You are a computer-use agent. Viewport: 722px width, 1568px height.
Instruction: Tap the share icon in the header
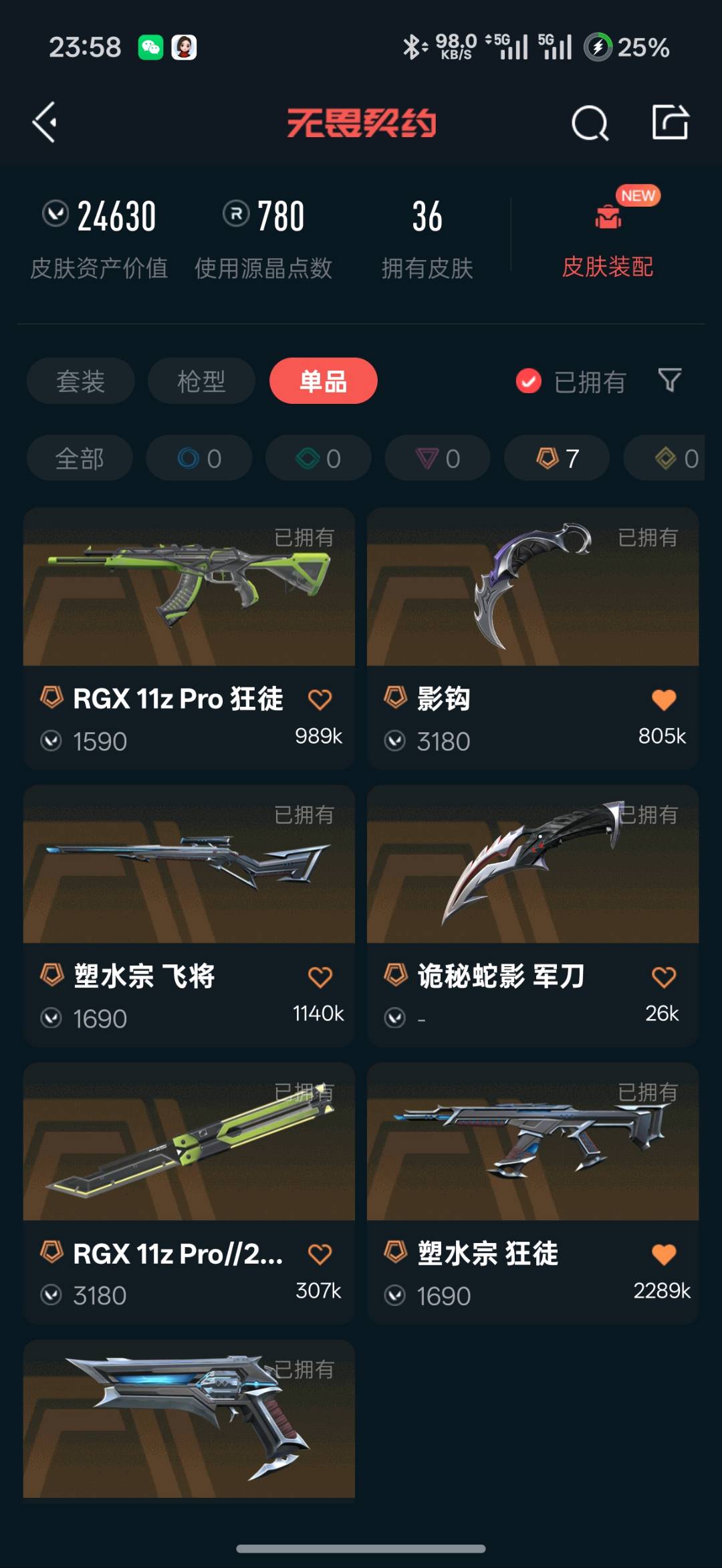[670, 122]
